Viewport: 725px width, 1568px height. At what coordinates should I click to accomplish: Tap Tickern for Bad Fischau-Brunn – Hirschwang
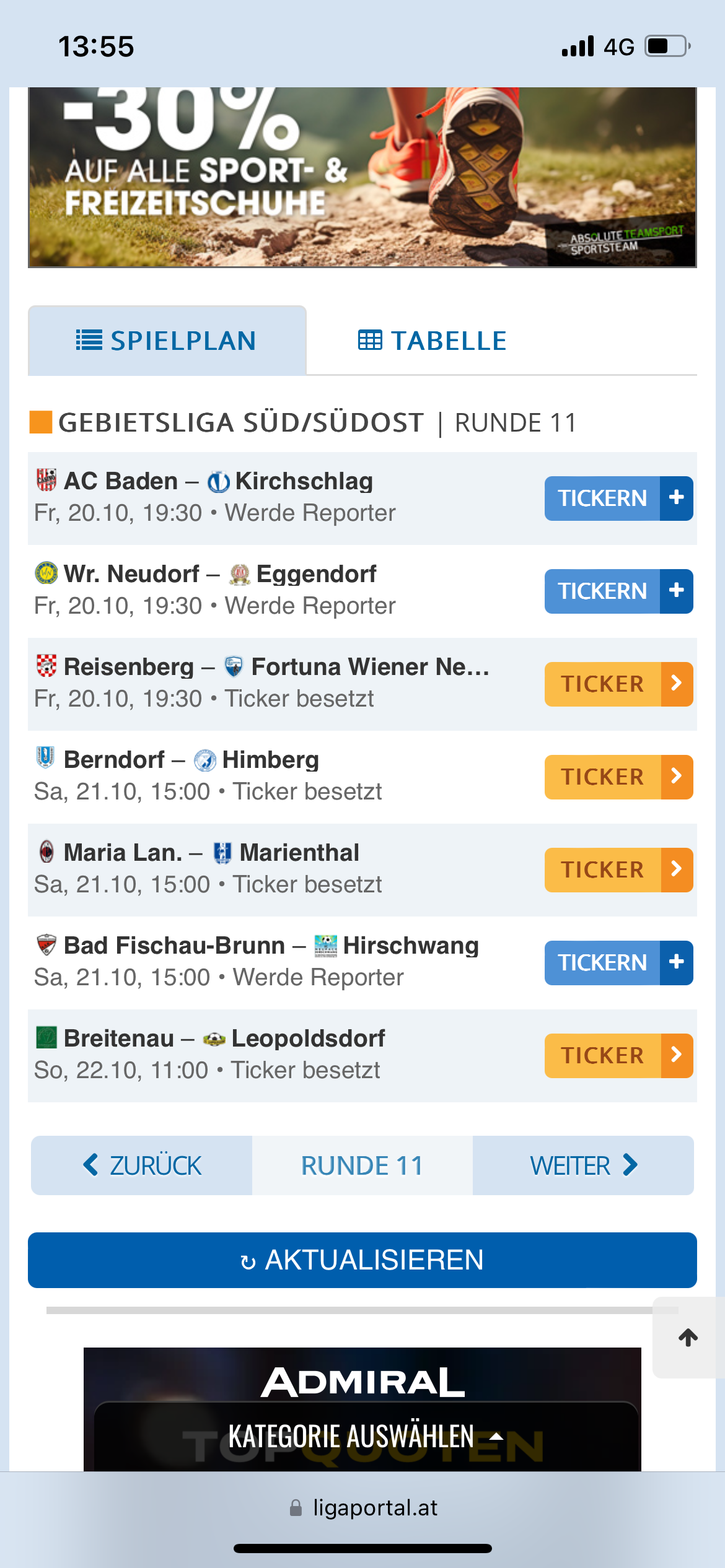pyautogui.click(x=618, y=963)
